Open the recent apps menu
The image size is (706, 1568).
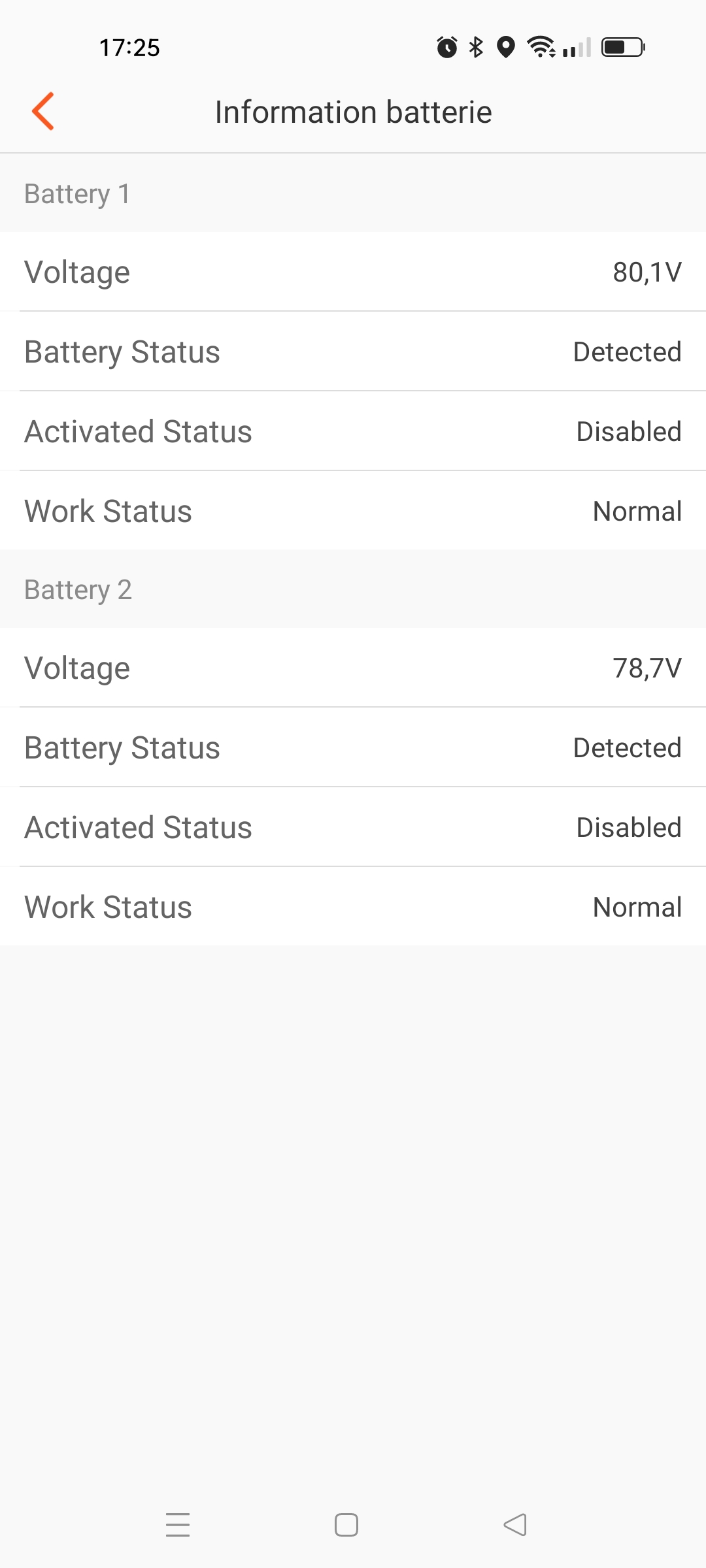click(x=178, y=1525)
